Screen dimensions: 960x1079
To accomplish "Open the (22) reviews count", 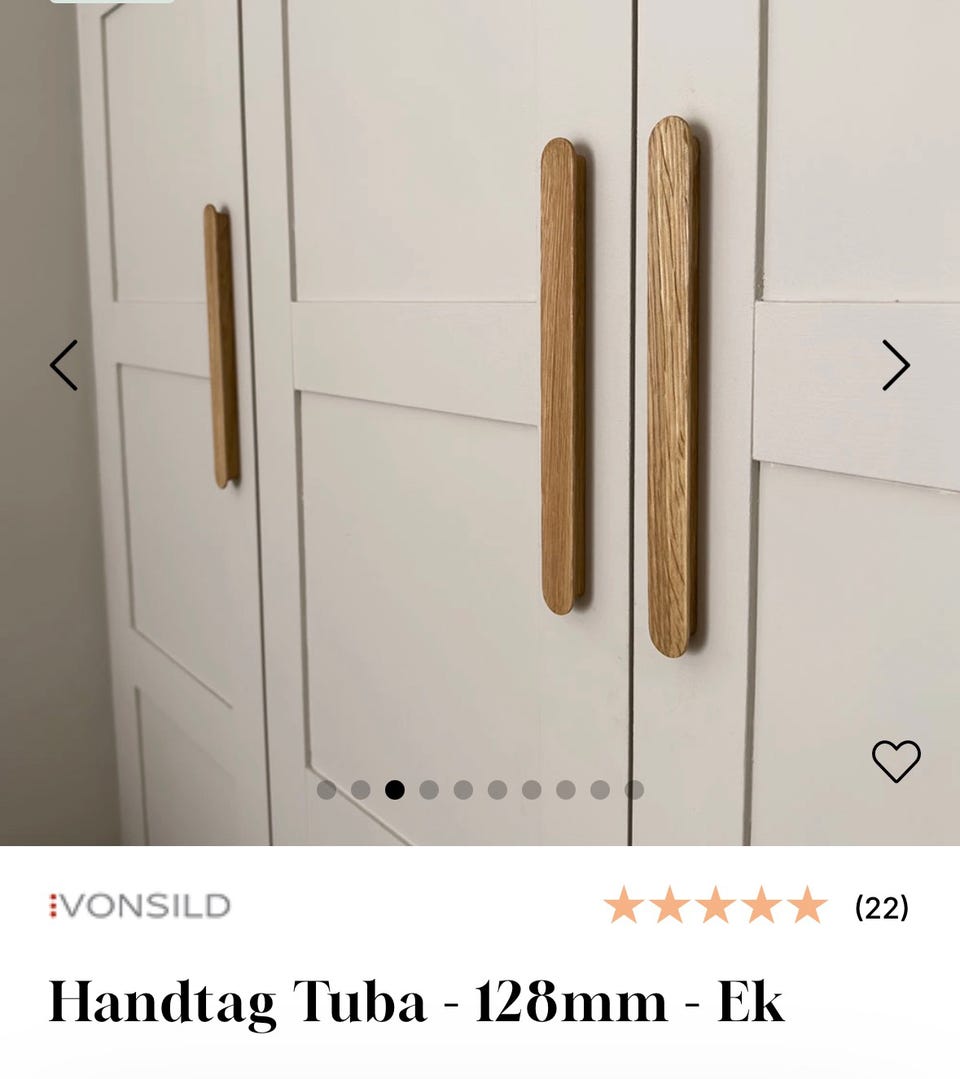I will [x=881, y=907].
